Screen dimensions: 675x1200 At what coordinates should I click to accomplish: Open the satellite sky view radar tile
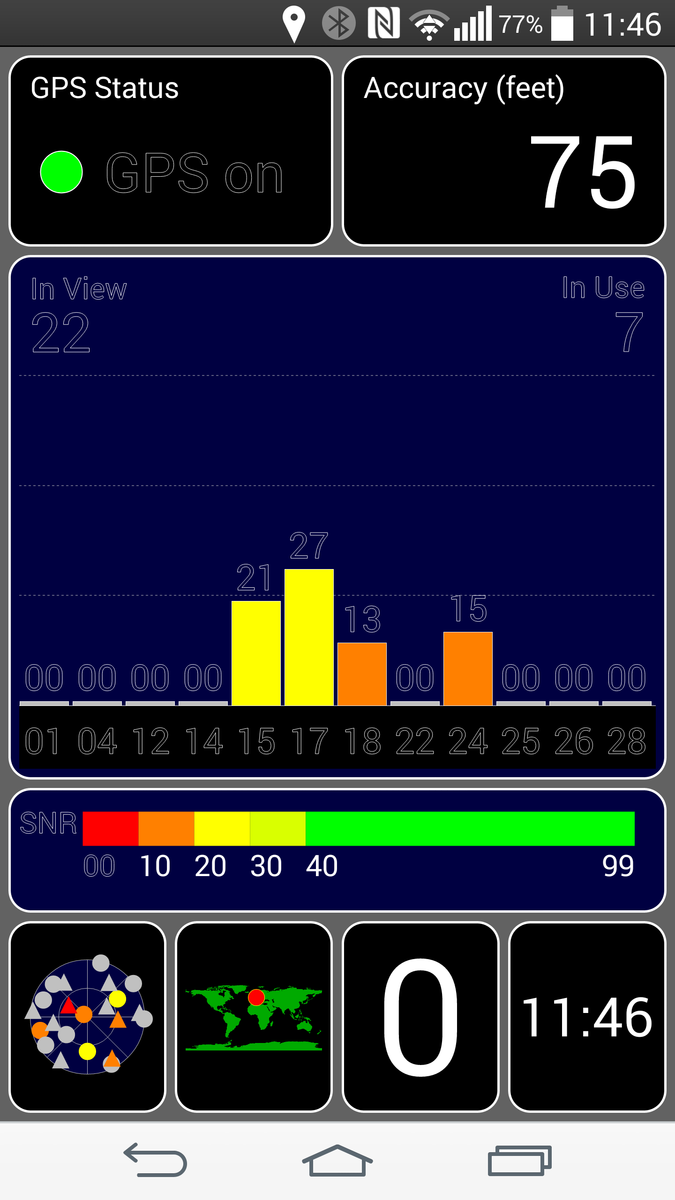click(88, 1017)
